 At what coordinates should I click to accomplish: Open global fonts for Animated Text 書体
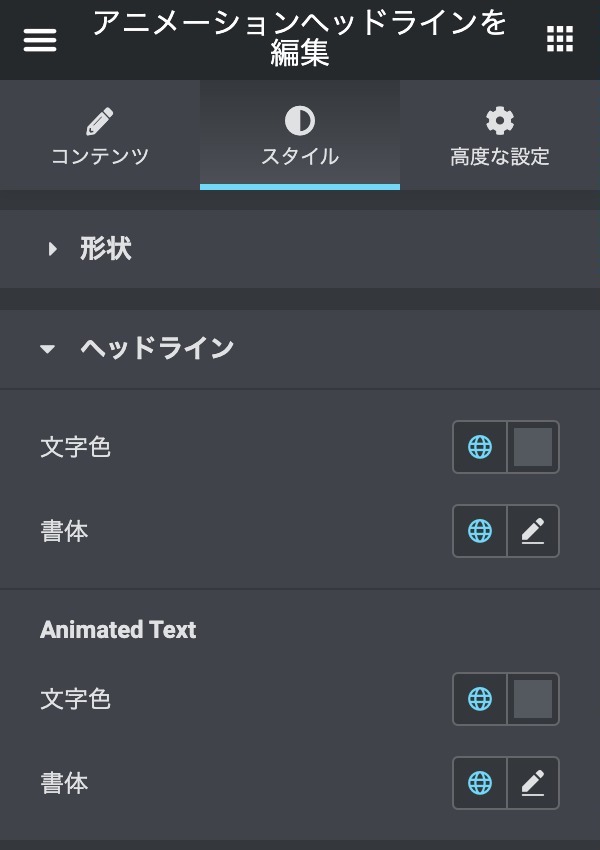[480, 783]
